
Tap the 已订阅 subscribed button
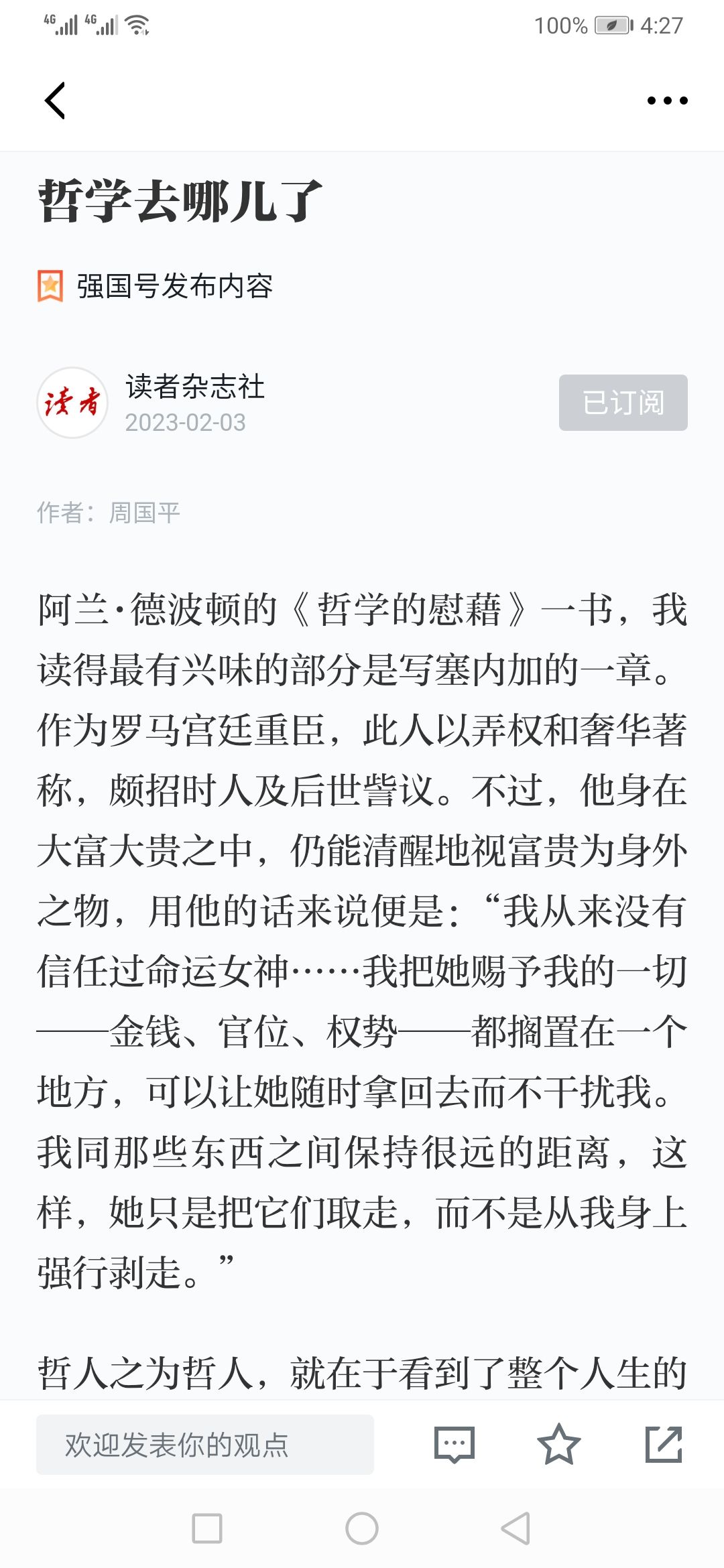pyautogui.click(x=623, y=403)
